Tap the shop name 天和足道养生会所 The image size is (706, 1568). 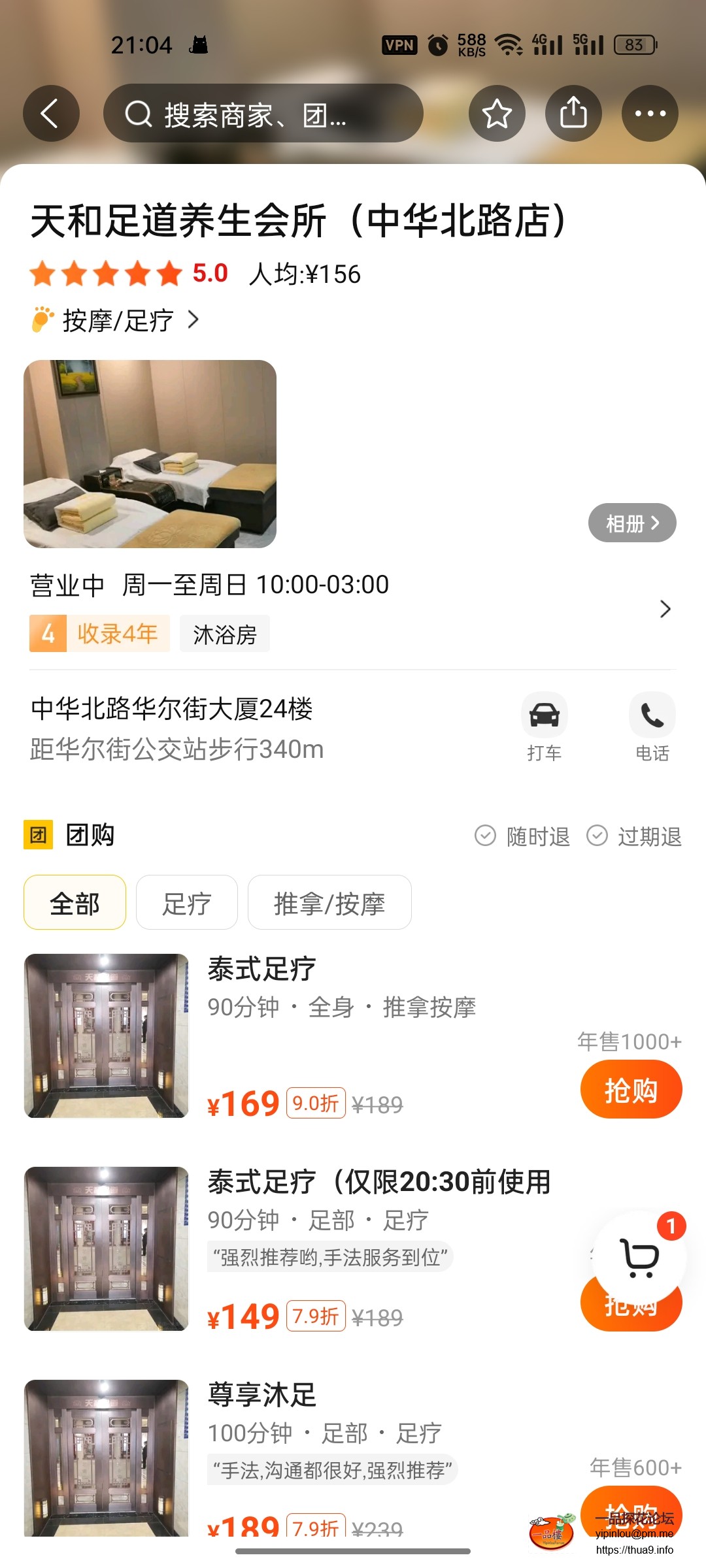(x=297, y=221)
